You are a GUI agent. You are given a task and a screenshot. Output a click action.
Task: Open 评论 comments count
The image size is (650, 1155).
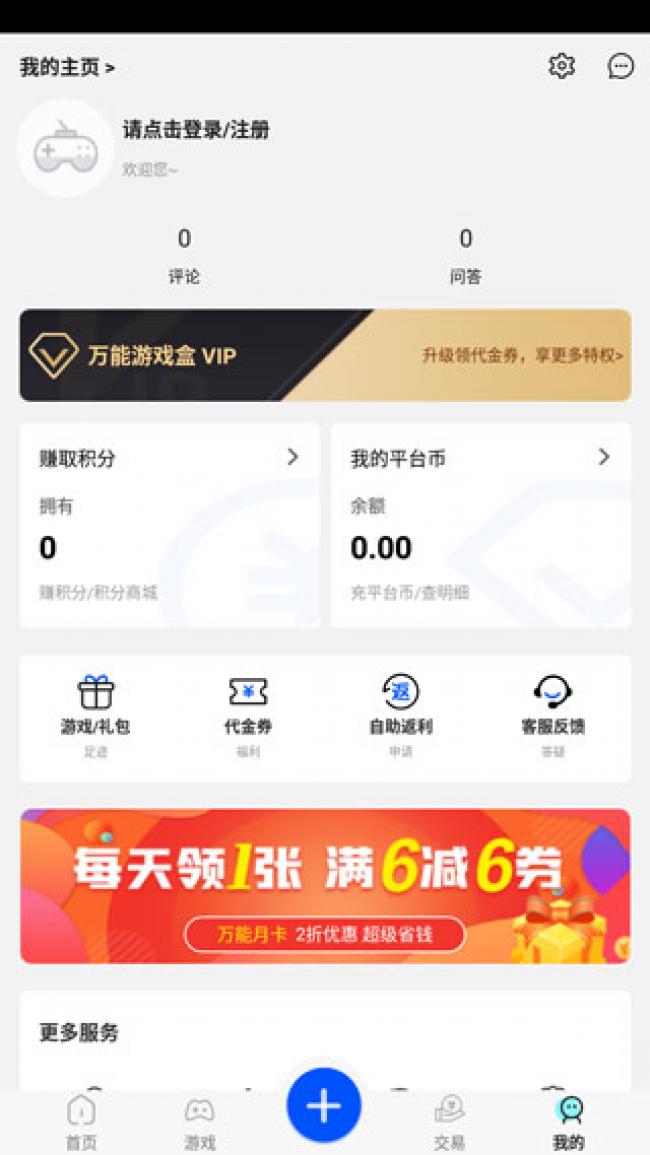(x=184, y=255)
